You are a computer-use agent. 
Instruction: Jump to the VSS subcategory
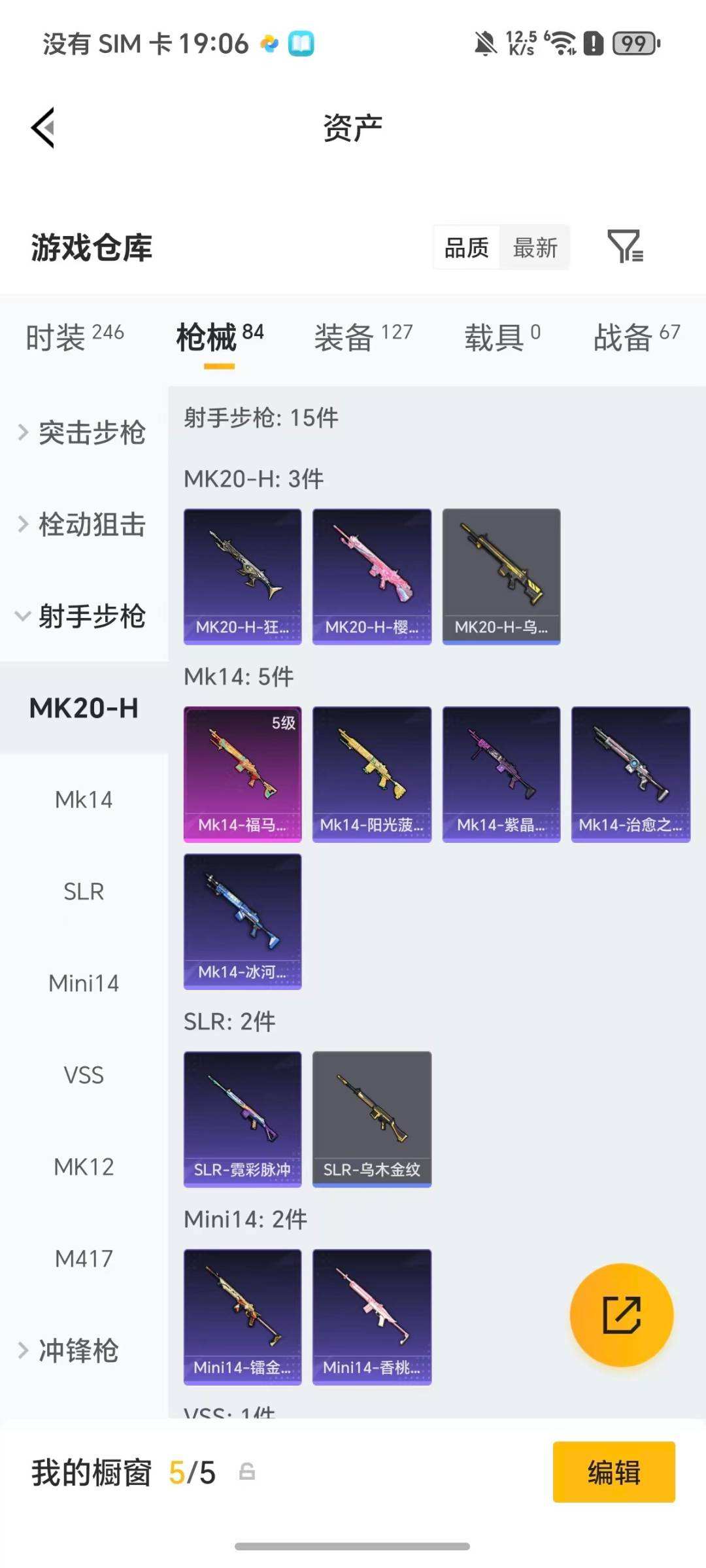tap(84, 1075)
